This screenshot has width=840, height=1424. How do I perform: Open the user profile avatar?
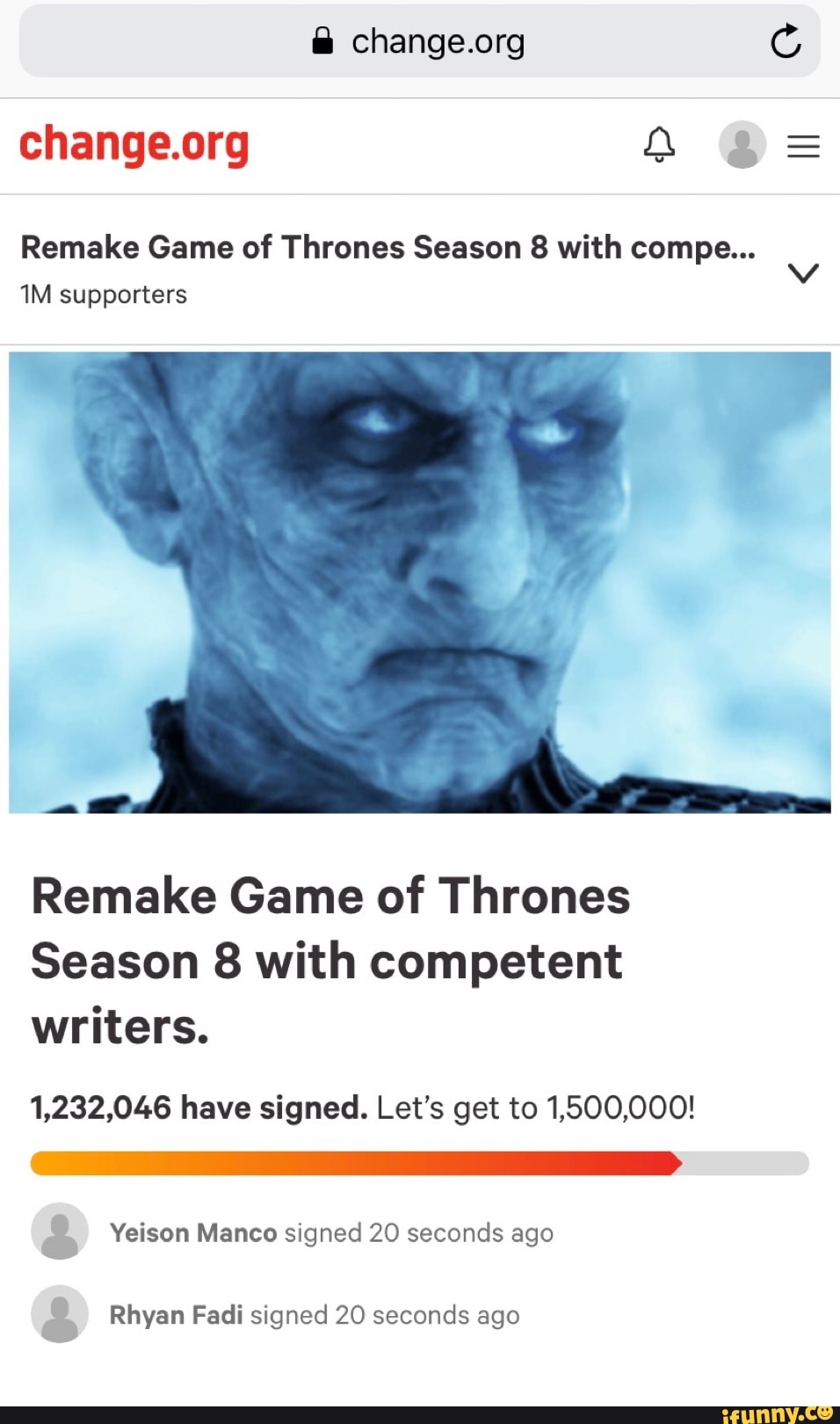742,145
